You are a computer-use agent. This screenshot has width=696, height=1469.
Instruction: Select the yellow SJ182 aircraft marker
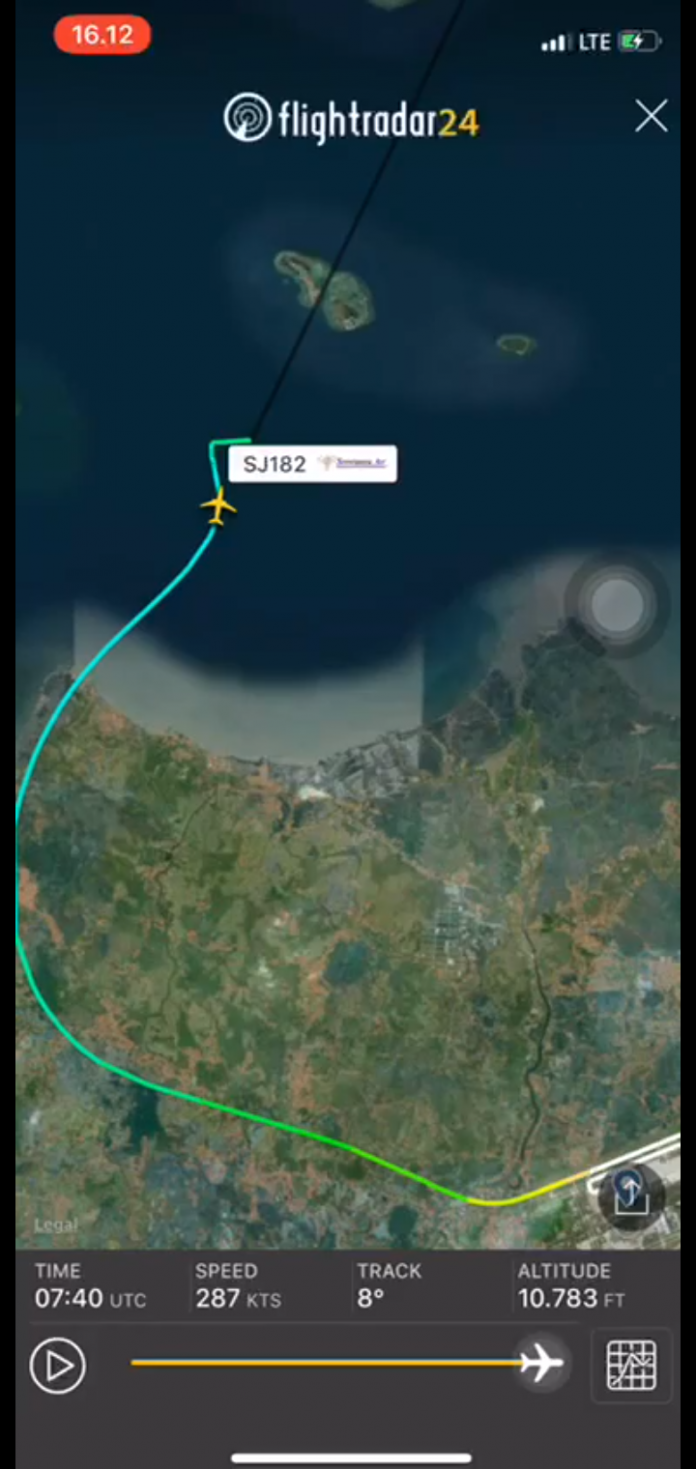click(x=218, y=507)
